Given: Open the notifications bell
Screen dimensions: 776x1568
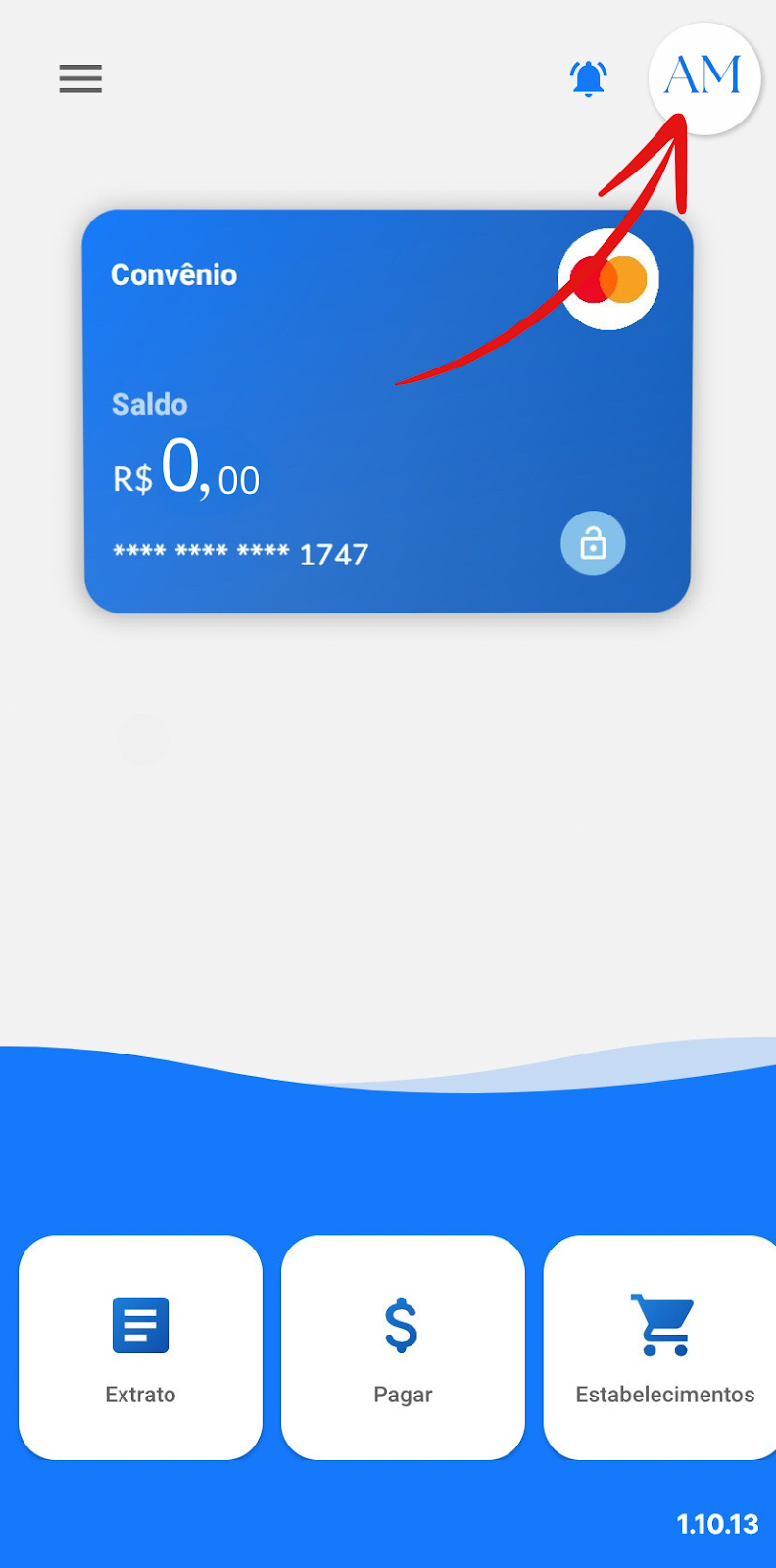Looking at the screenshot, I should click(x=588, y=78).
